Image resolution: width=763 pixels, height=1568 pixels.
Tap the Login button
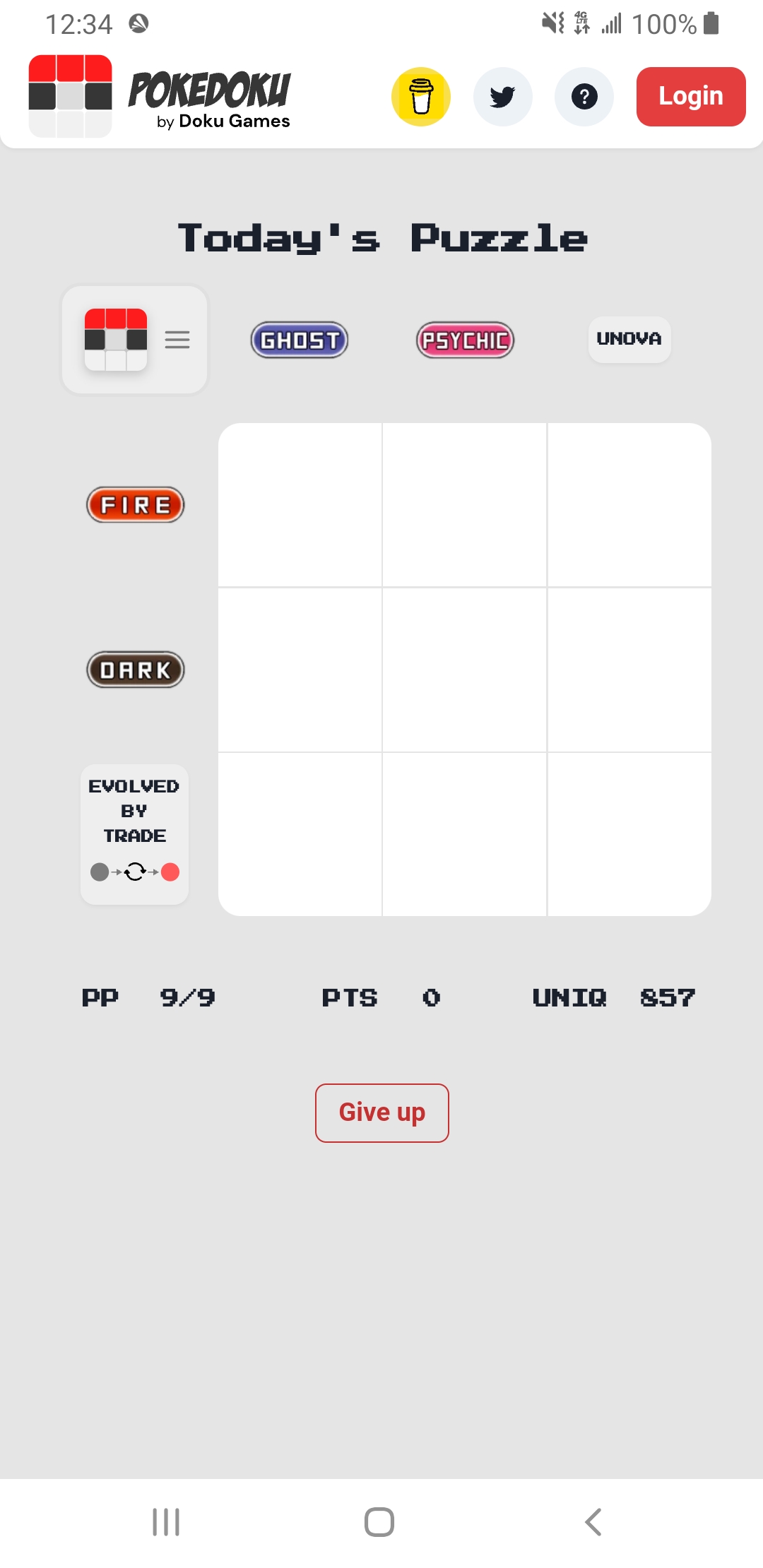[691, 97]
